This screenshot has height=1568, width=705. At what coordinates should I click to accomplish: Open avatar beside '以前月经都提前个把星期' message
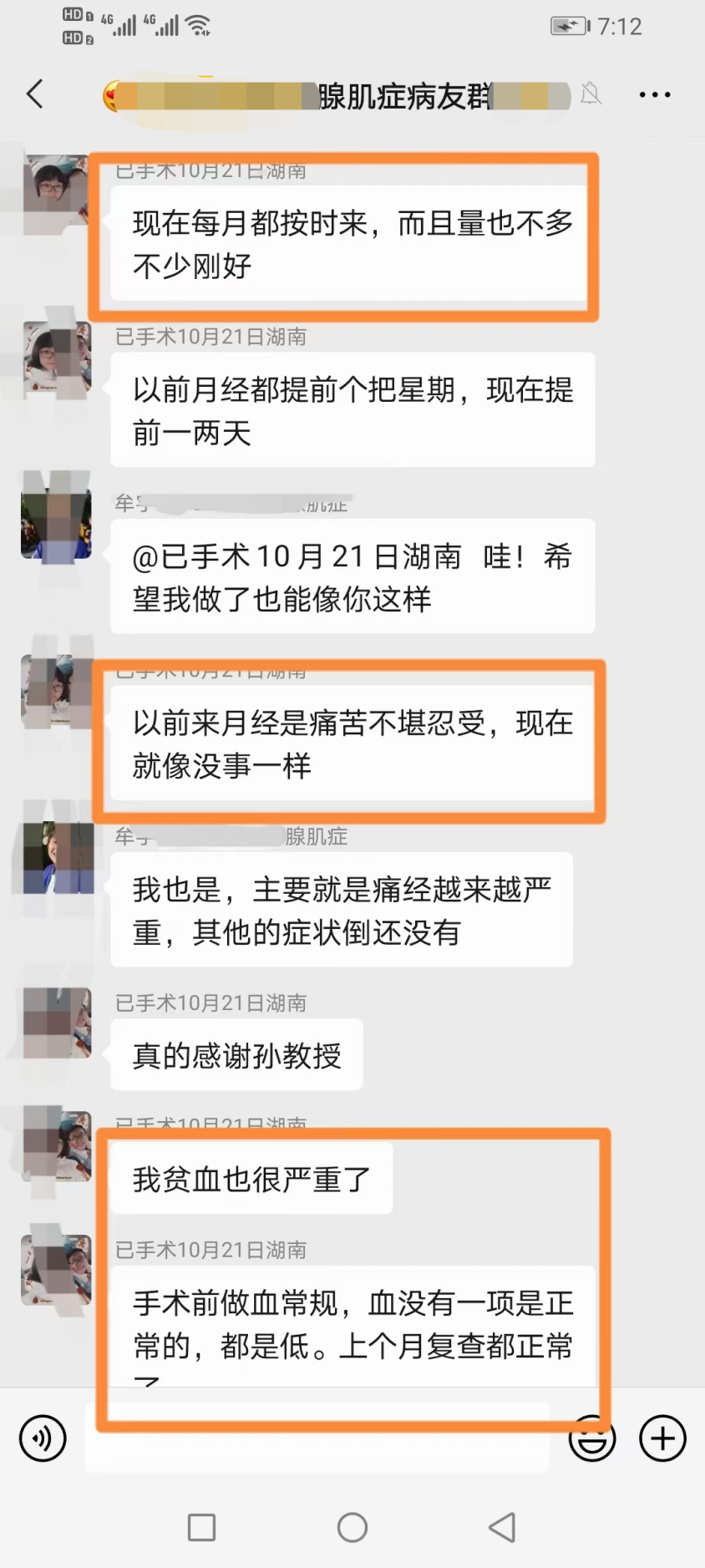57,358
